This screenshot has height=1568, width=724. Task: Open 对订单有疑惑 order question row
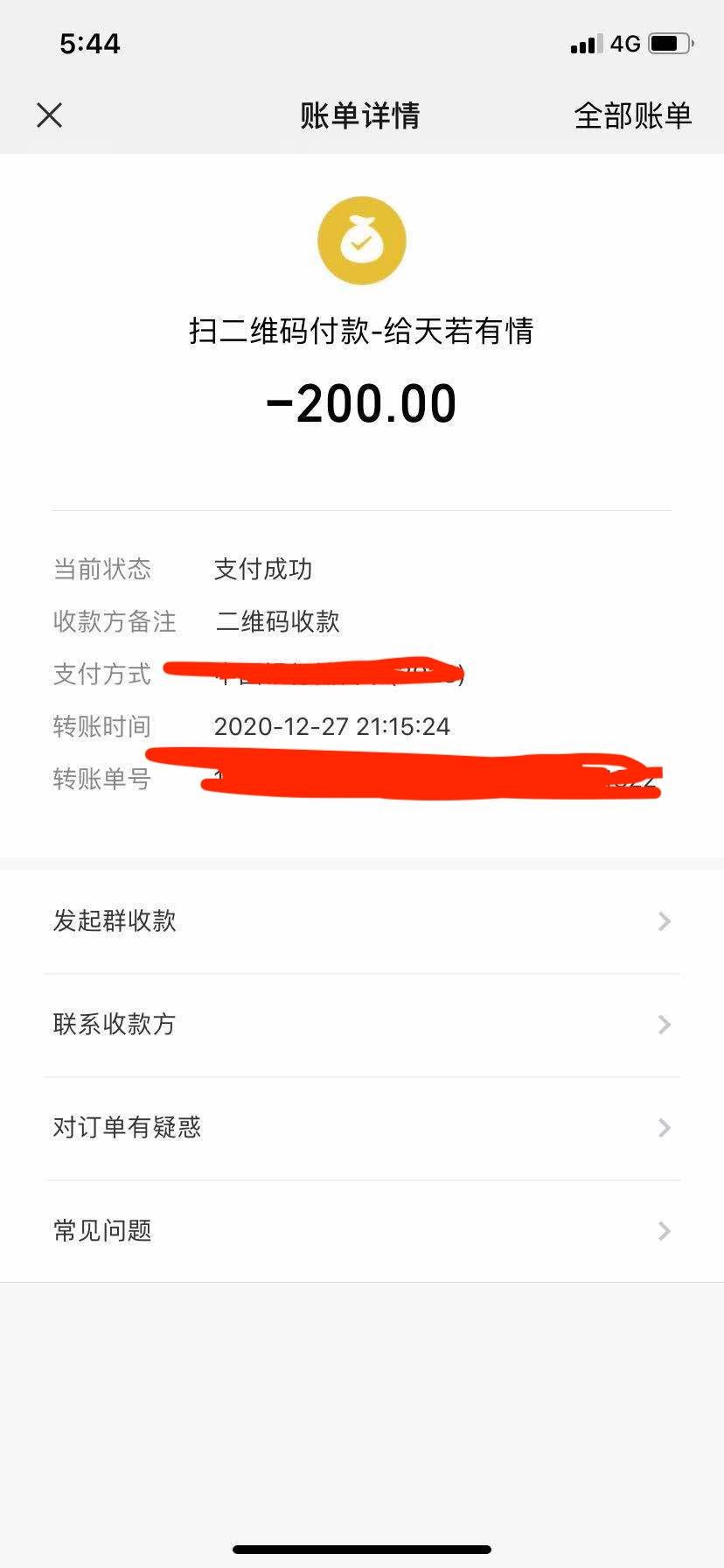point(362,1128)
